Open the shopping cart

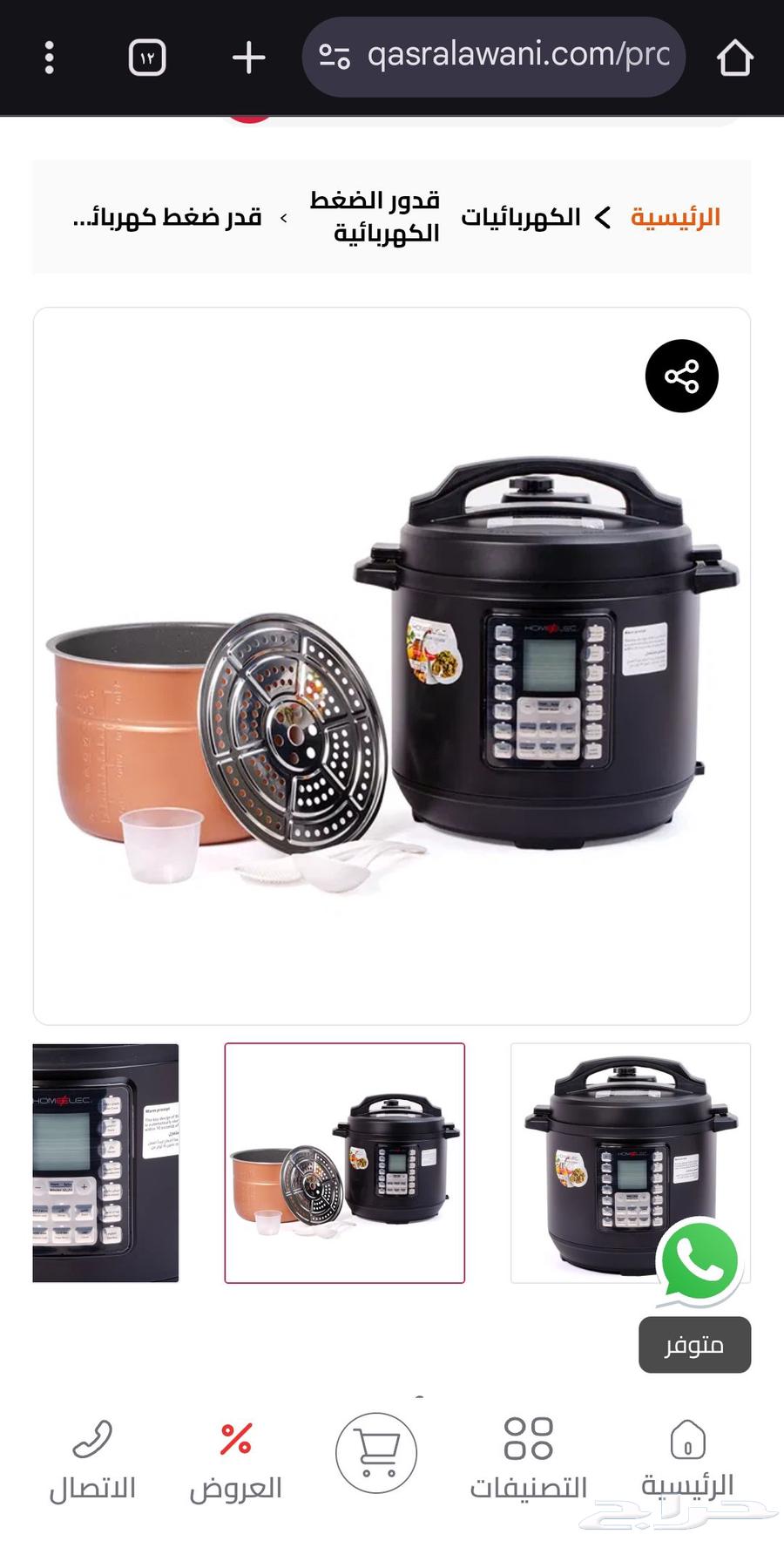pyautogui.click(x=376, y=1454)
